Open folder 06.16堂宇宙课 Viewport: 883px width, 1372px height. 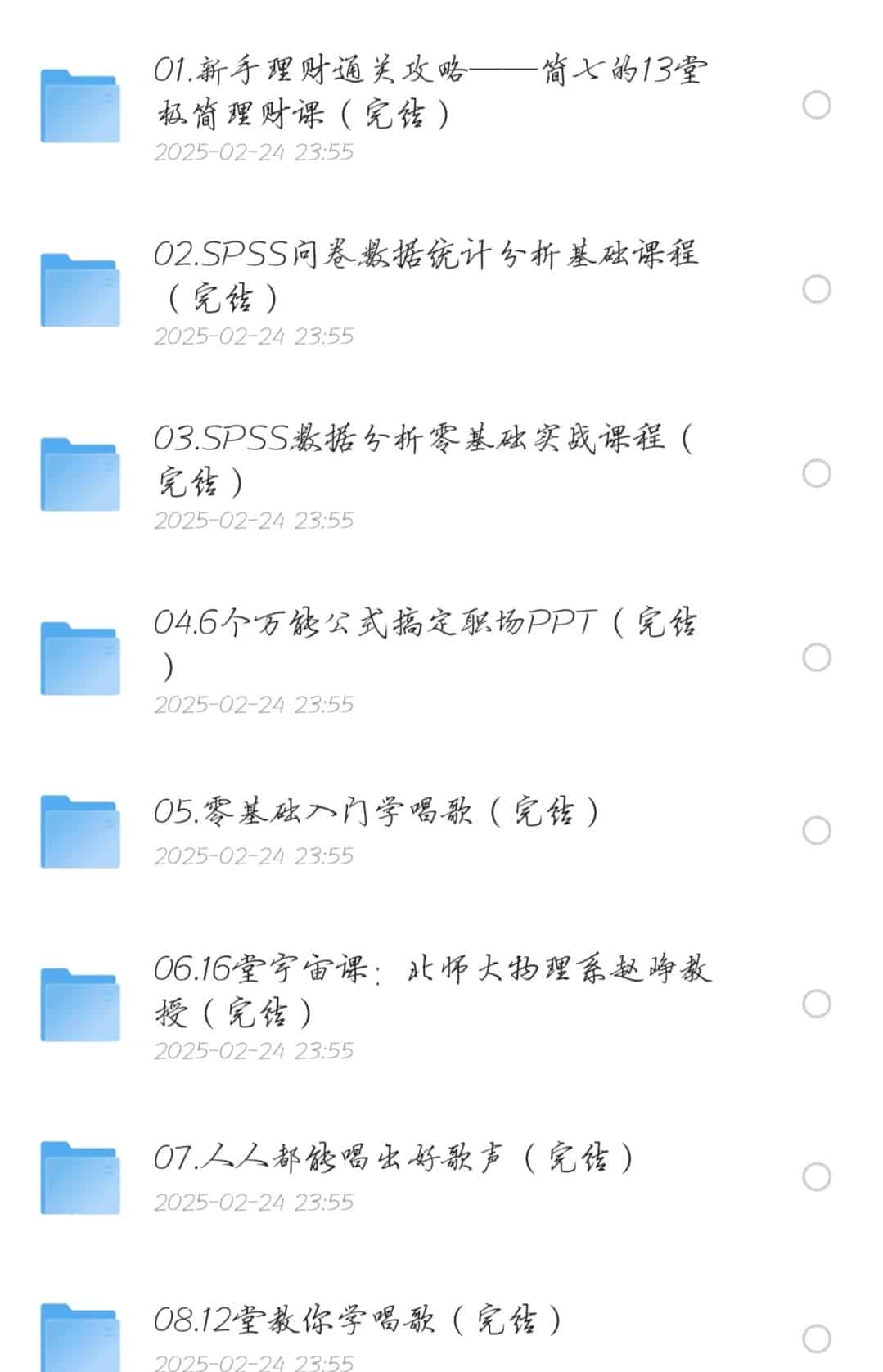(x=432, y=991)
